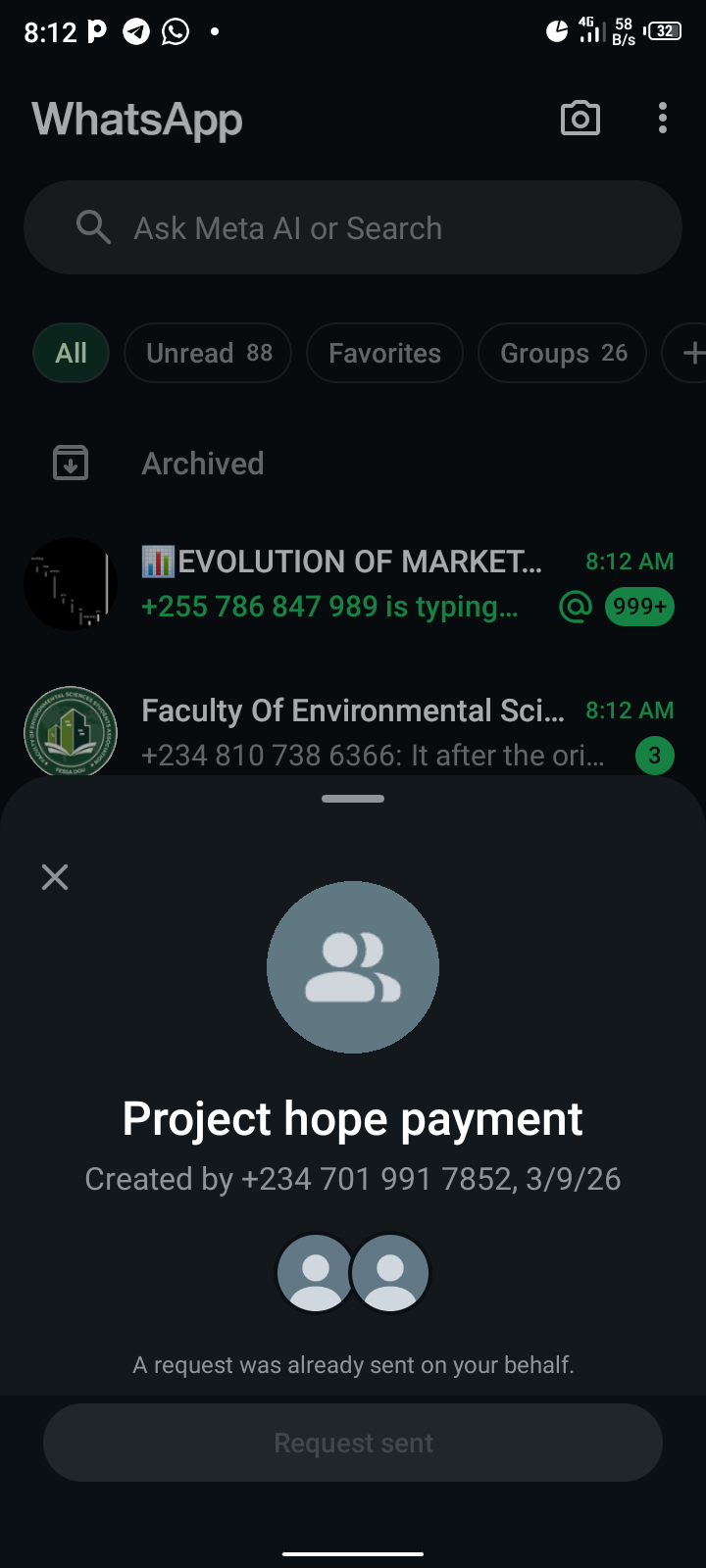Filter chats by Unread
This screenshot has width=706, height=1568.
point(208,353)
